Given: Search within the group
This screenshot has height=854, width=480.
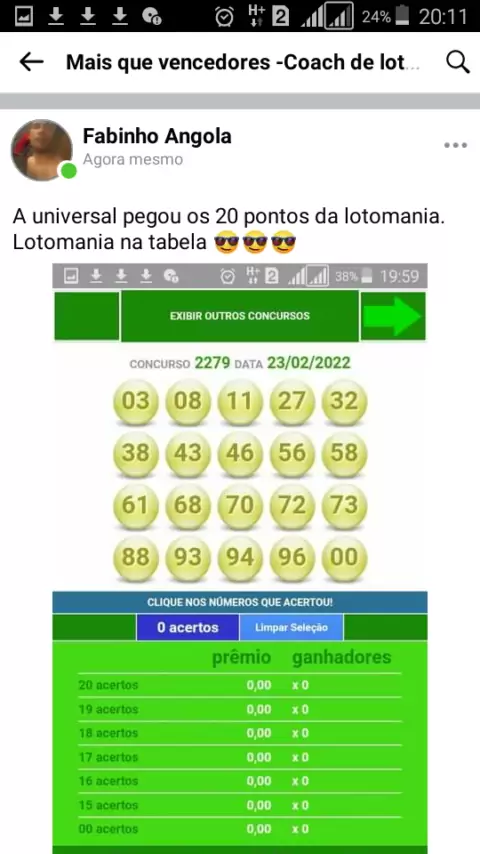Looking at the screenshot, I should pyautogui.click(x=458, y=62).
